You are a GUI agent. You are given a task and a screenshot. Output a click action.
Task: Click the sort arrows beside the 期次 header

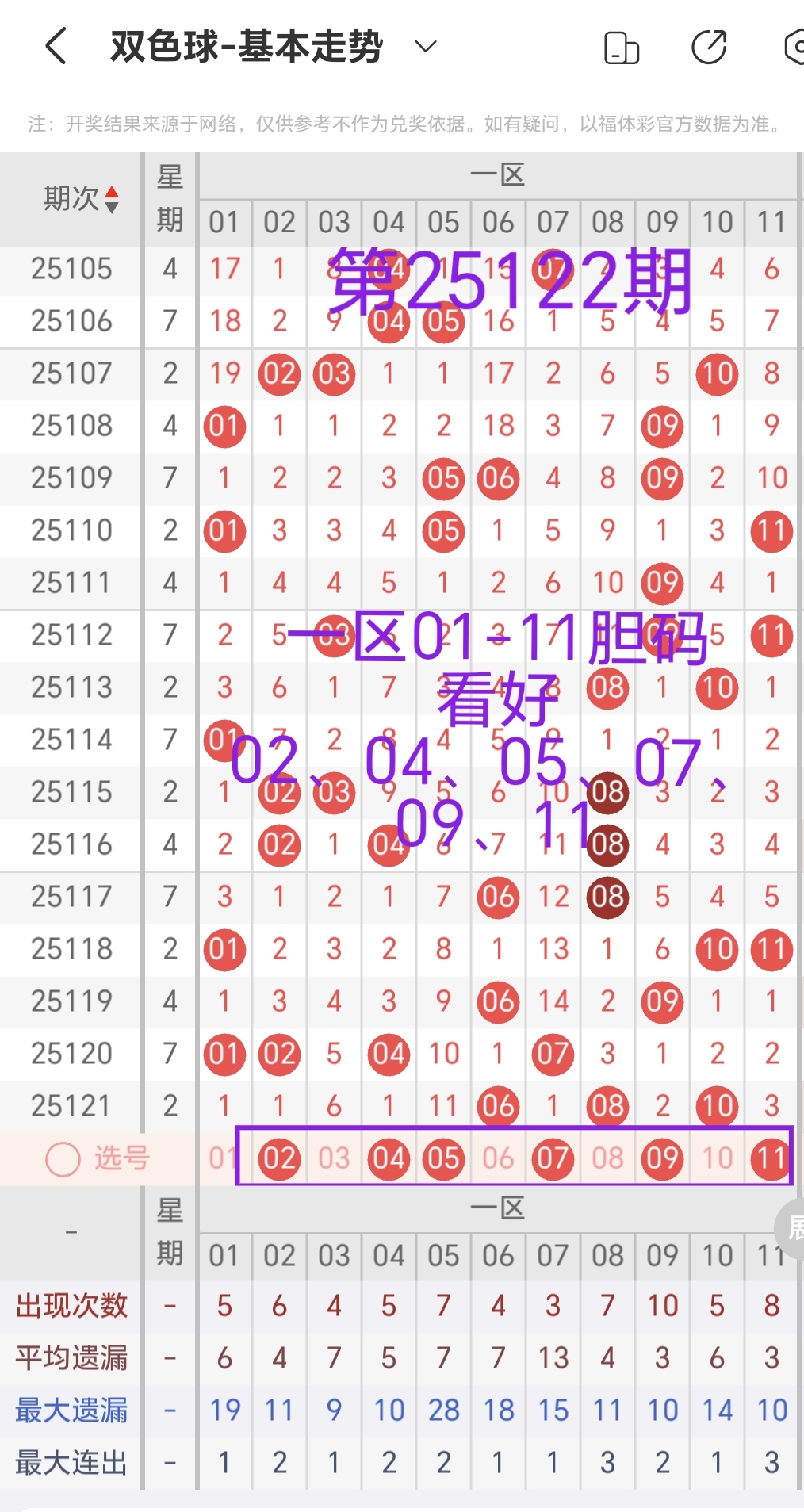pyautogui.click(x=113, y=199)
